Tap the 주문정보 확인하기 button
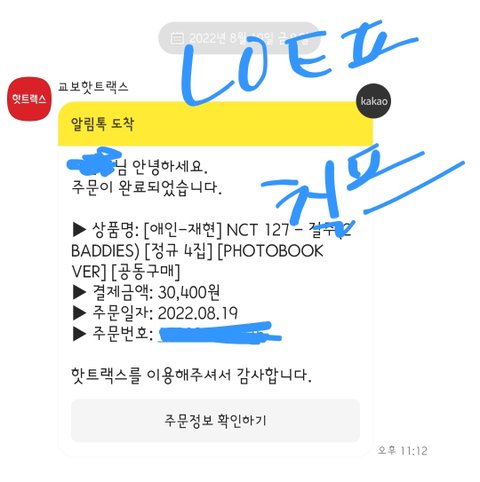480x482 pixels. click(x=215, y=420)
